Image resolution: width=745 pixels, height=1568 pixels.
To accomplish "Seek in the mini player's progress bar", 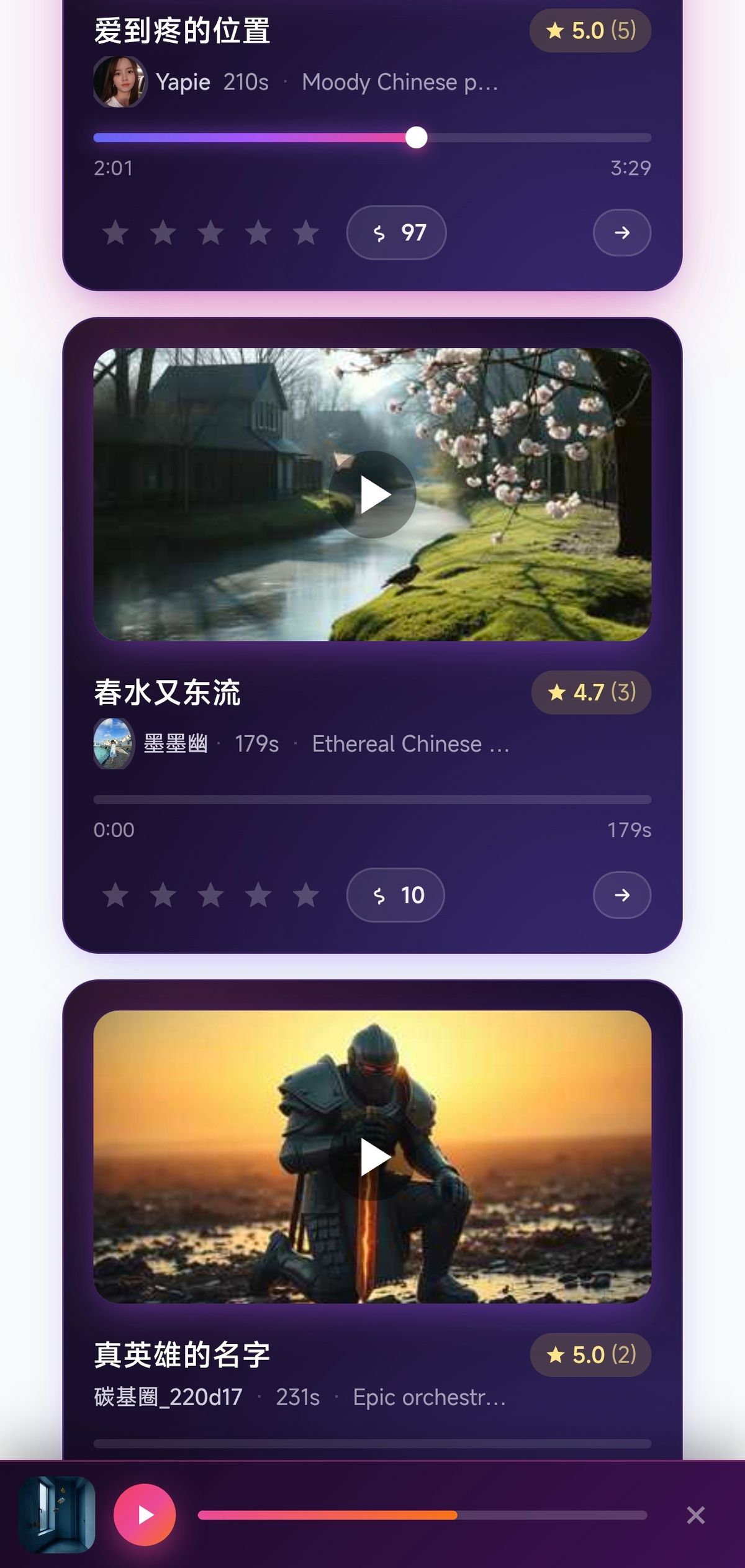I will 422,1515.
